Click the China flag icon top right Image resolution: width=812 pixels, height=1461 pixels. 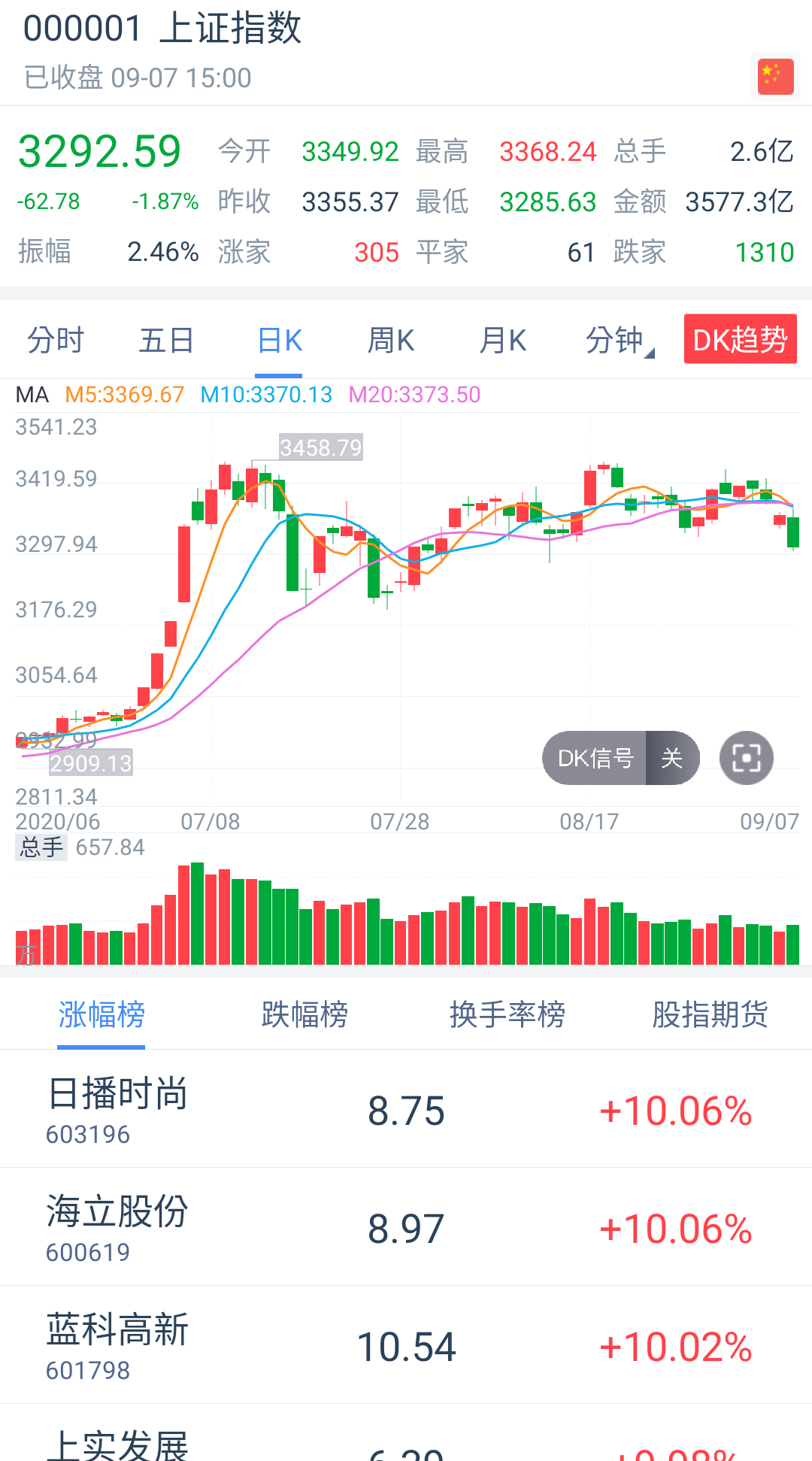(x=775, y=75)
